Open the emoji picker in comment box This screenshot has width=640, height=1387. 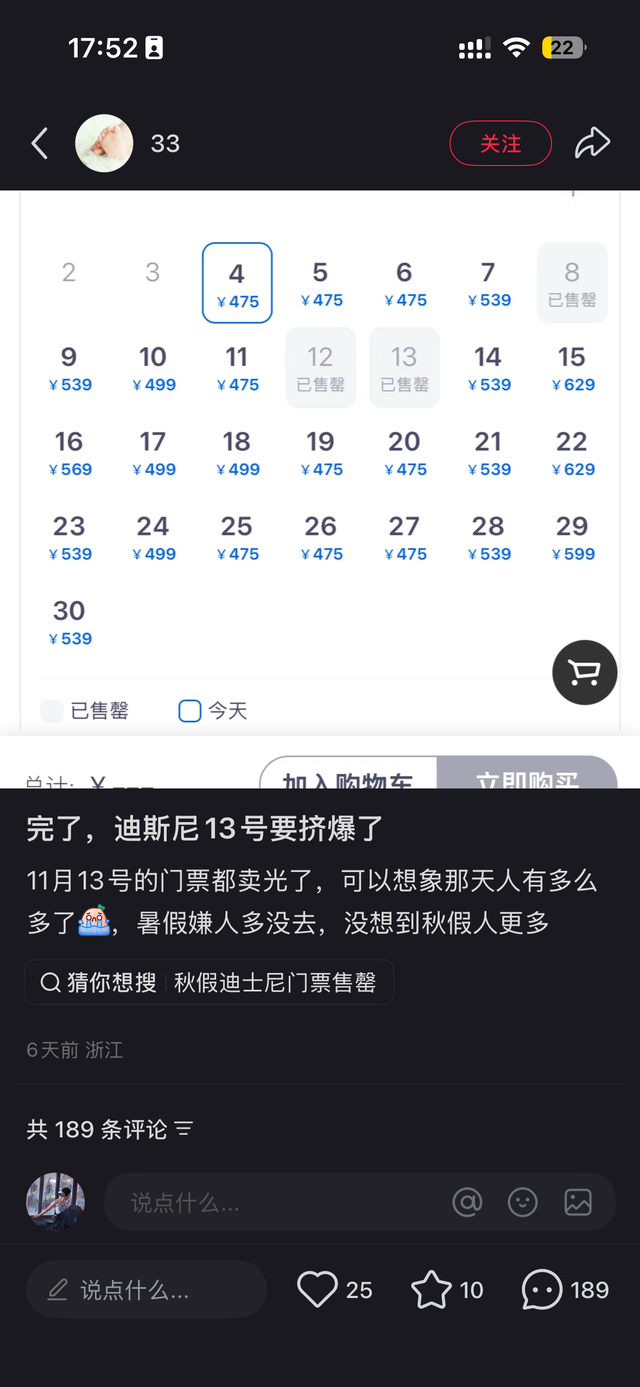tap(523, 1202)
